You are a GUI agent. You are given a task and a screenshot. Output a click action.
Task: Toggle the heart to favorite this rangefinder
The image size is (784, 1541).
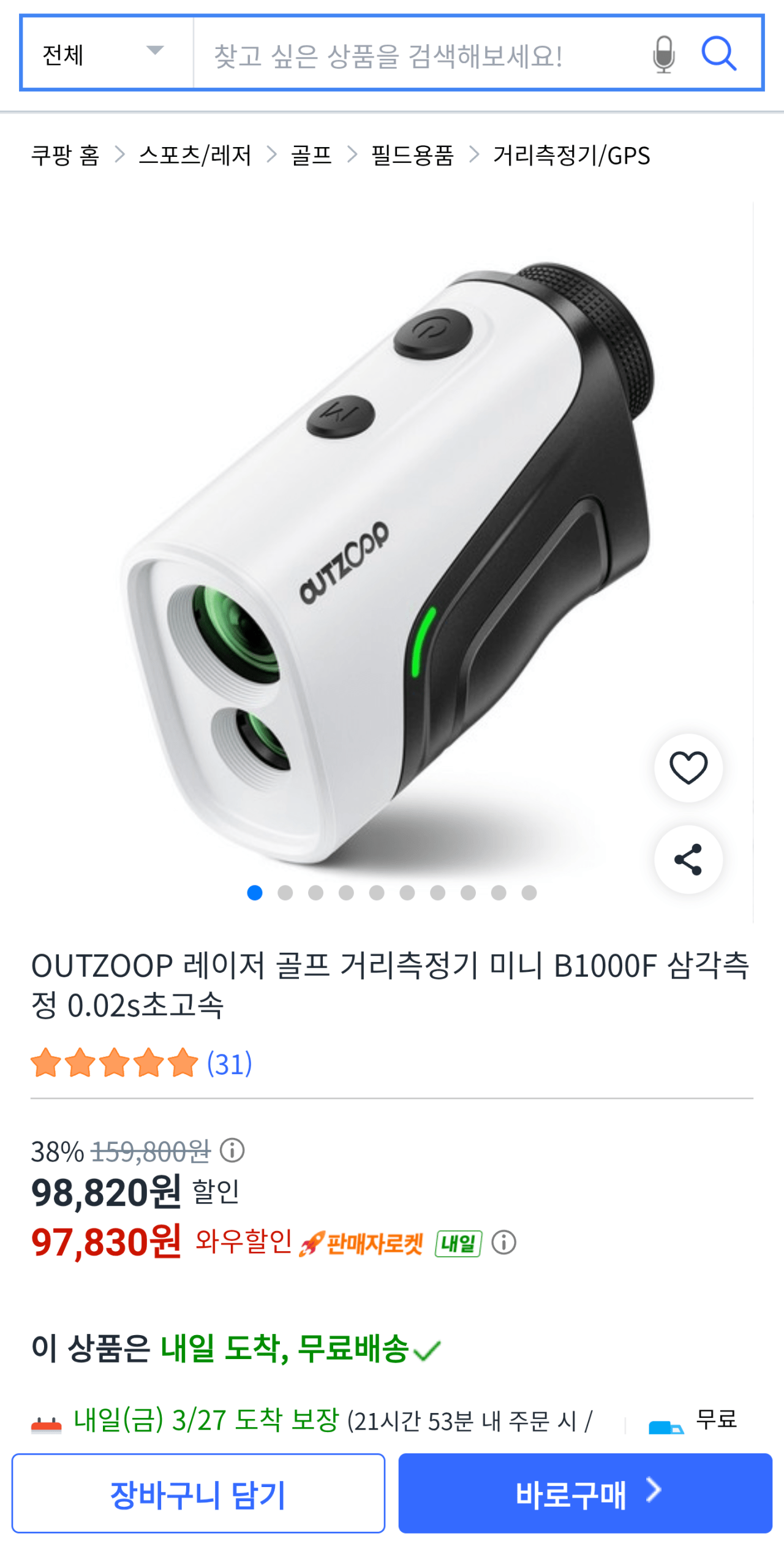(x=687, y=768)
